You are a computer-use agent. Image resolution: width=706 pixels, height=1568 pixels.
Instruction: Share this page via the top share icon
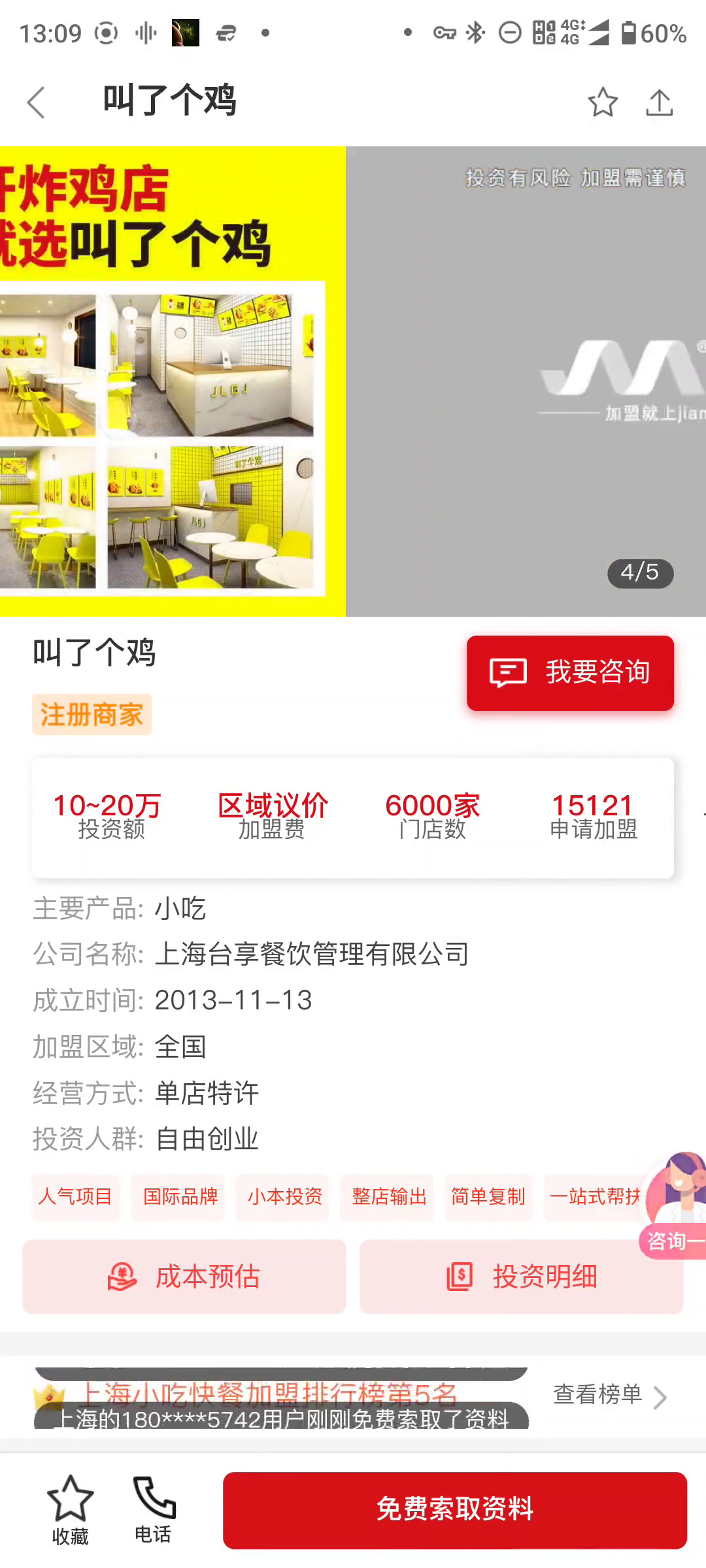point(659,103)
